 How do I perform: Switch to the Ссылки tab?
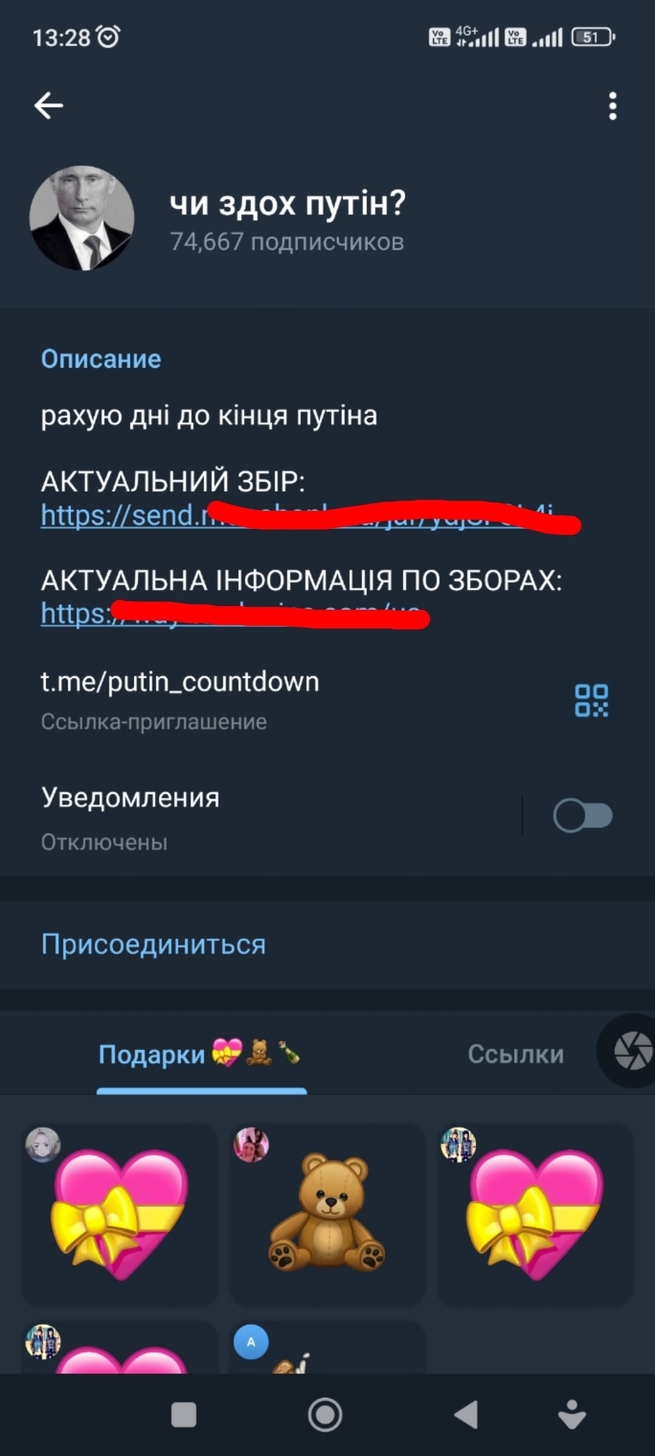point(515,1054)
